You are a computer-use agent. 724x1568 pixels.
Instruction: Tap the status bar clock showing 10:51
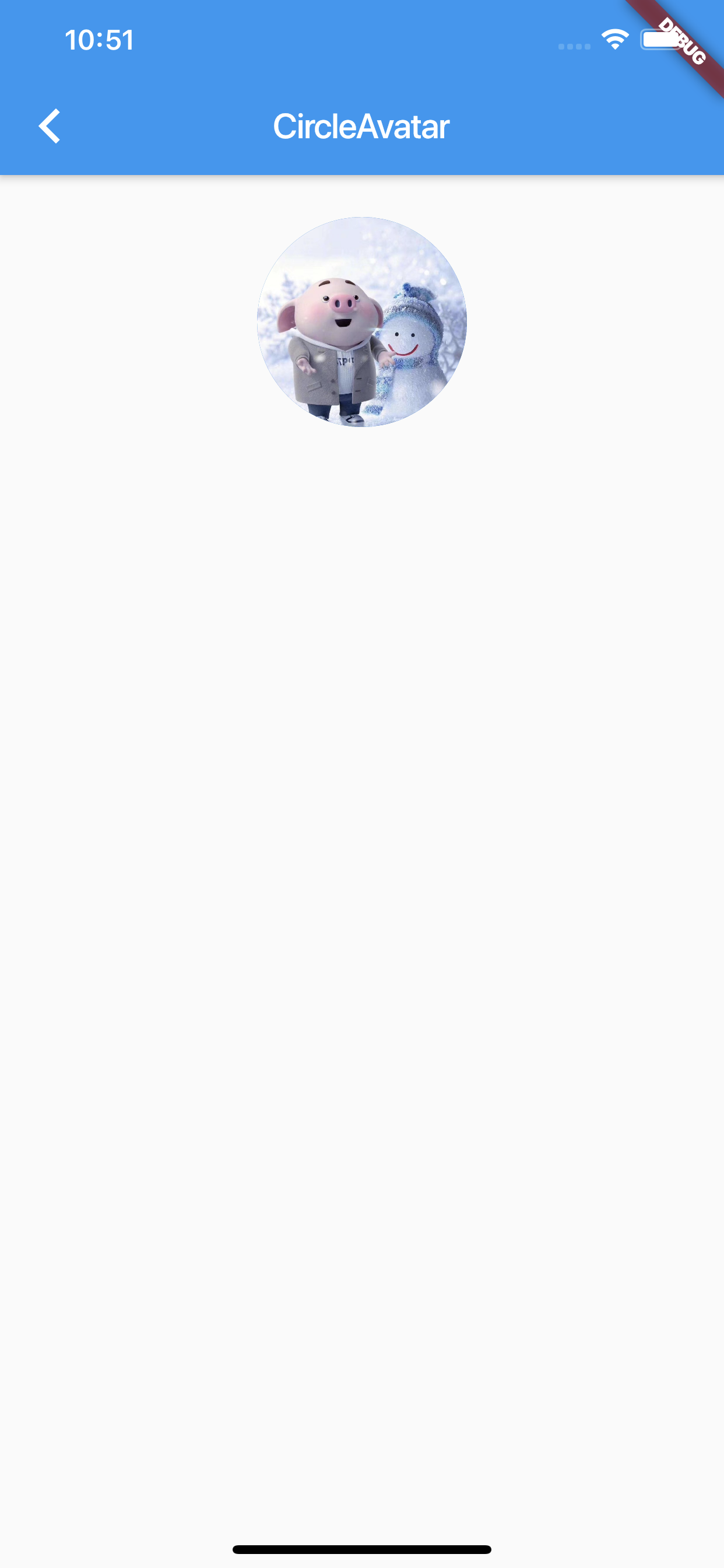(99, 40)
